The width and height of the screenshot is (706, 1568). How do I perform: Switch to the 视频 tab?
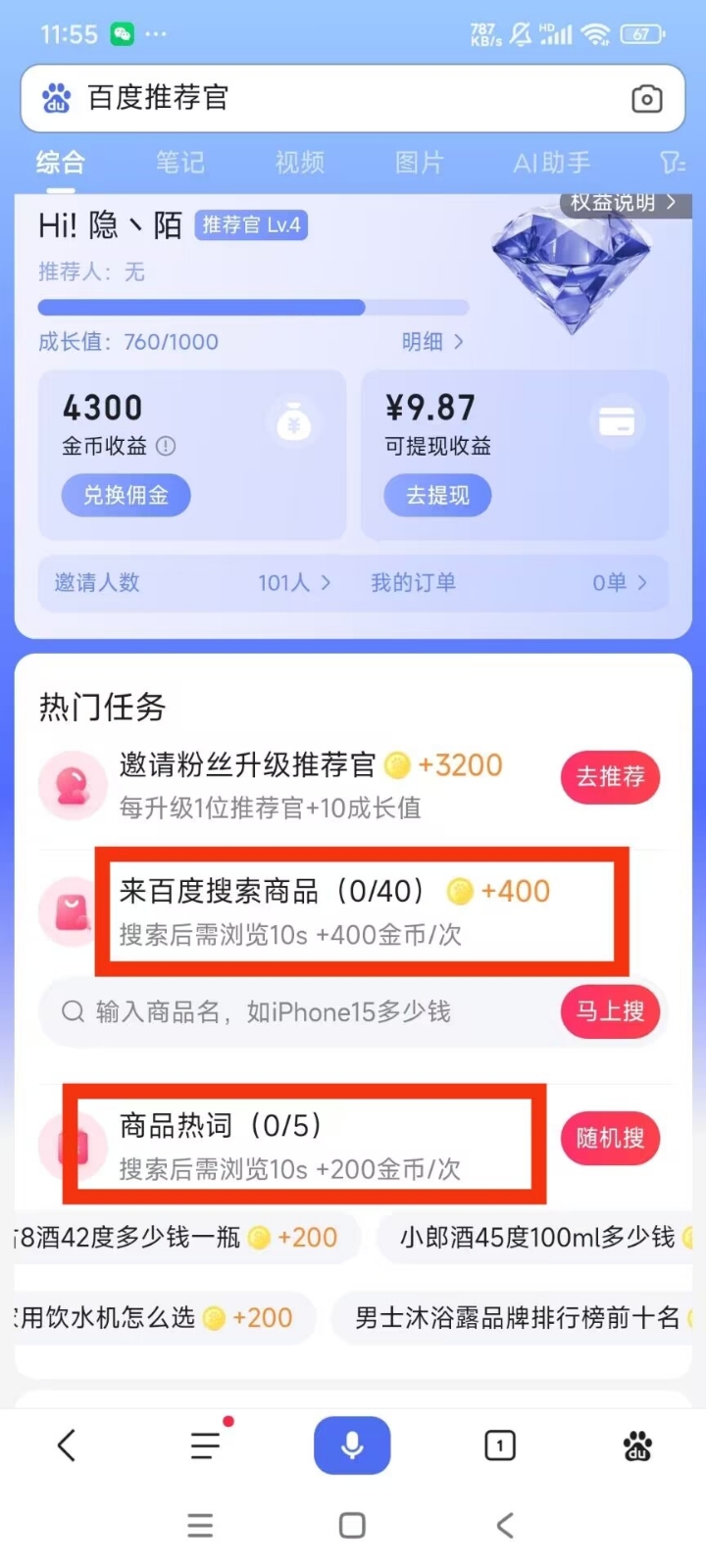(x=300, y=163)
